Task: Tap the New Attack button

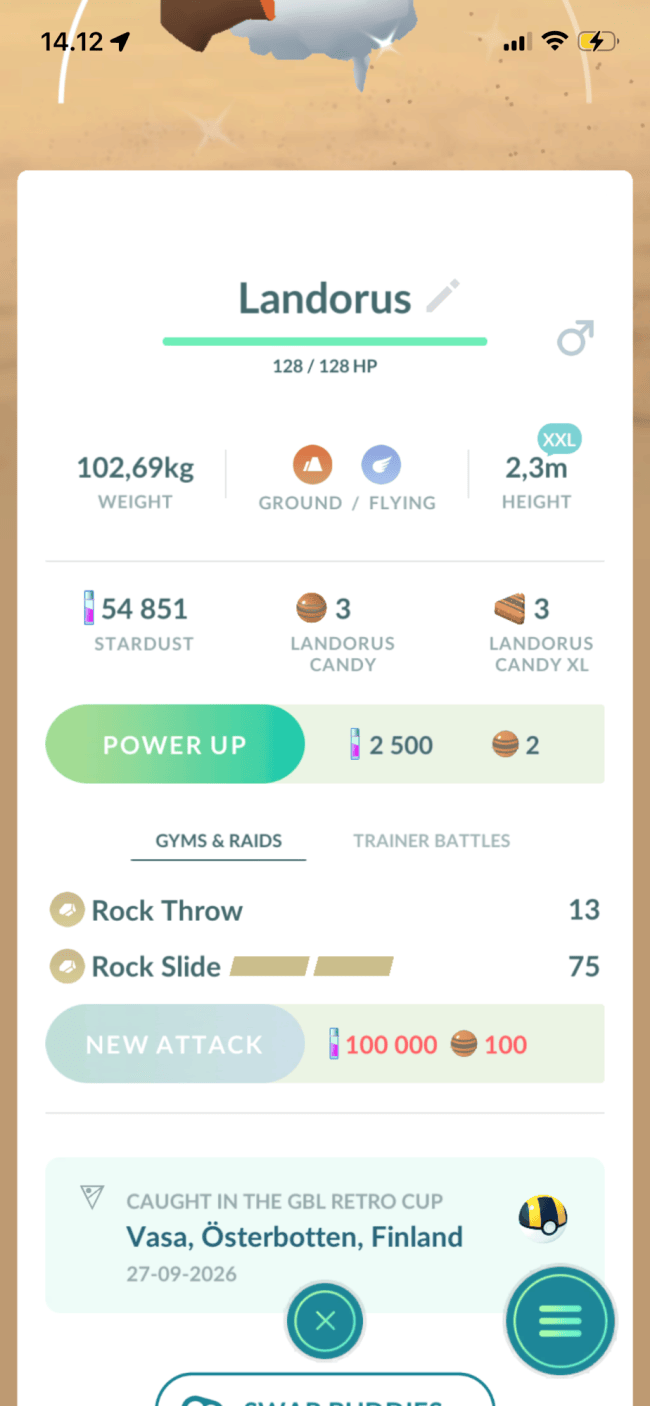Action: 175,1044
